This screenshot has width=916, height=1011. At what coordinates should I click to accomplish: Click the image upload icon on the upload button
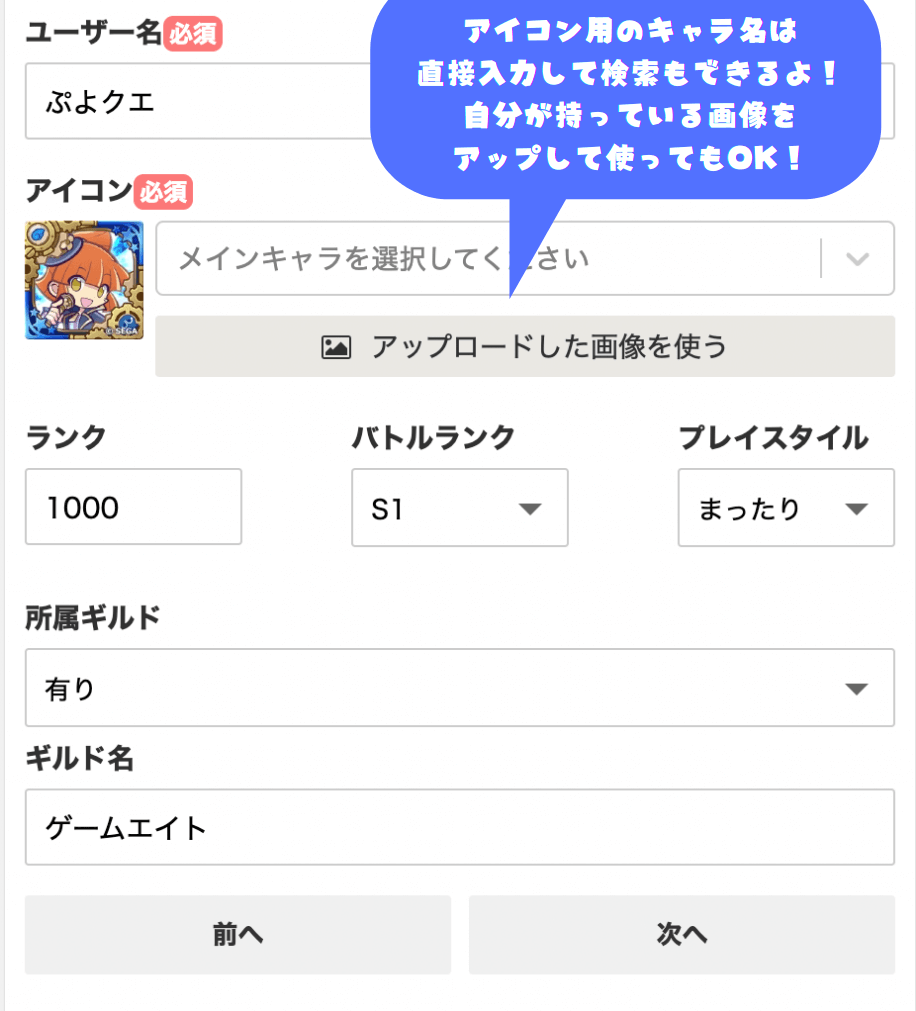coord(336,346)
